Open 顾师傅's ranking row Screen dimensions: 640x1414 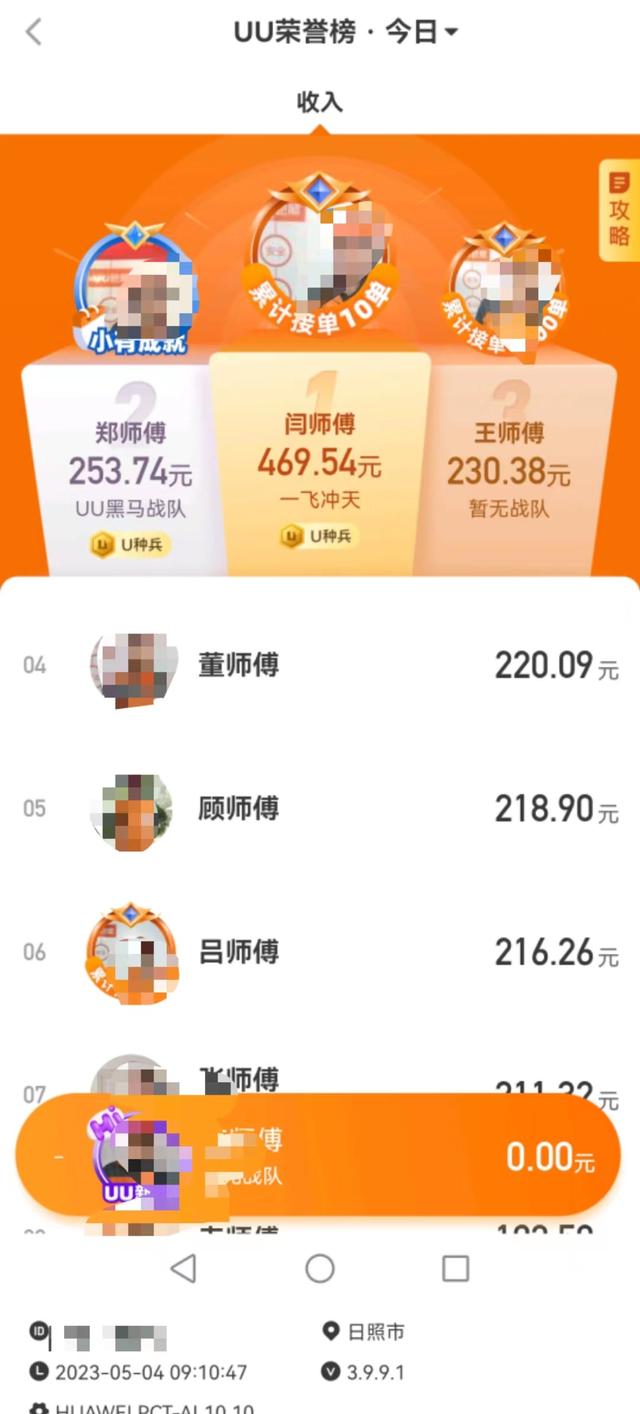tap(320, 809)
